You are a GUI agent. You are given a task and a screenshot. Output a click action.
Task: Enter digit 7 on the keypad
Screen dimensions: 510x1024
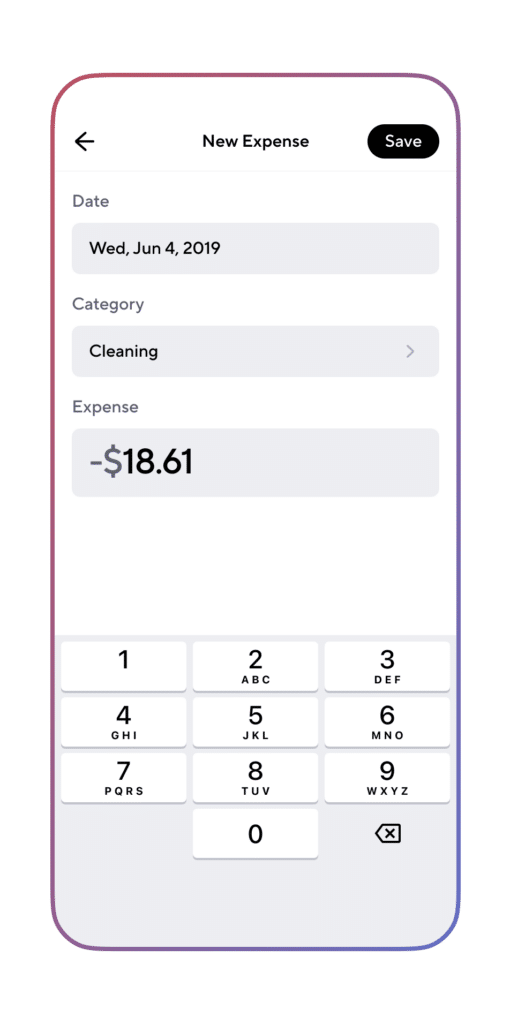tap(123, 778)
